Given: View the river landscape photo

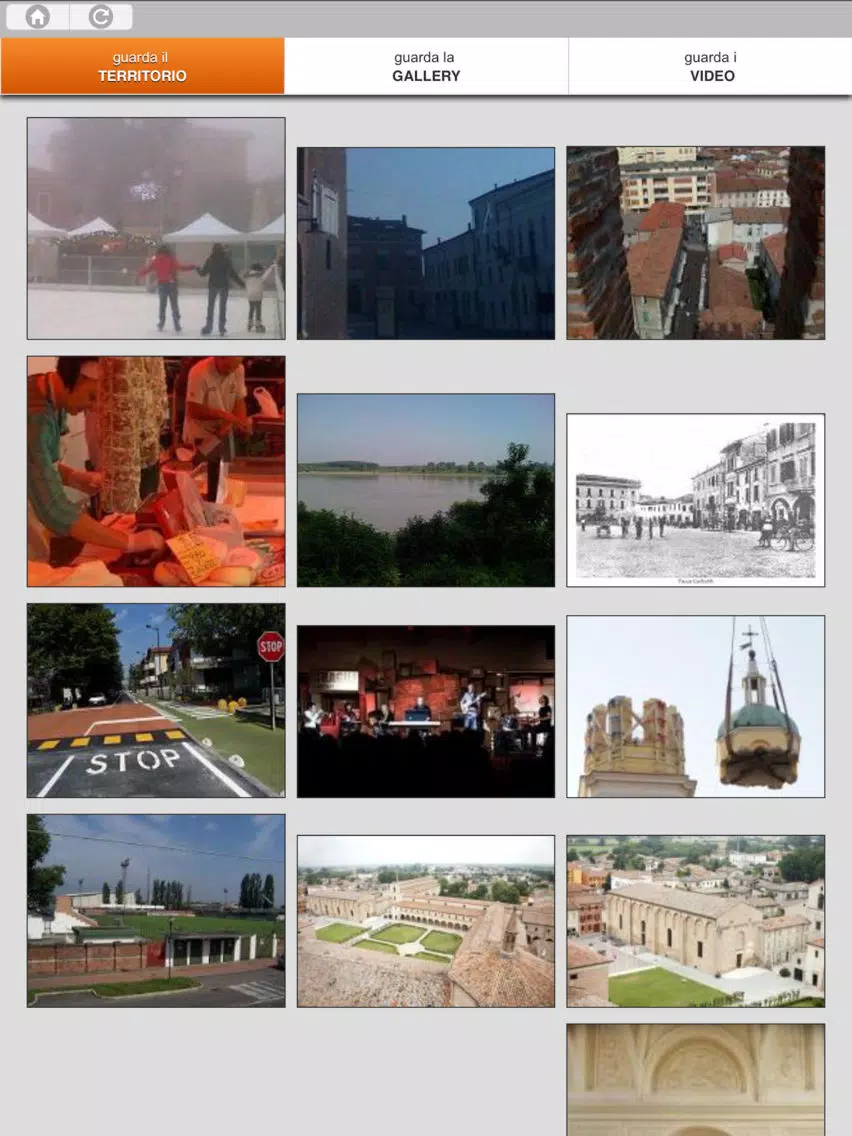Looking at the screenshot, I should pyautogui.click(x=426, y=490).
